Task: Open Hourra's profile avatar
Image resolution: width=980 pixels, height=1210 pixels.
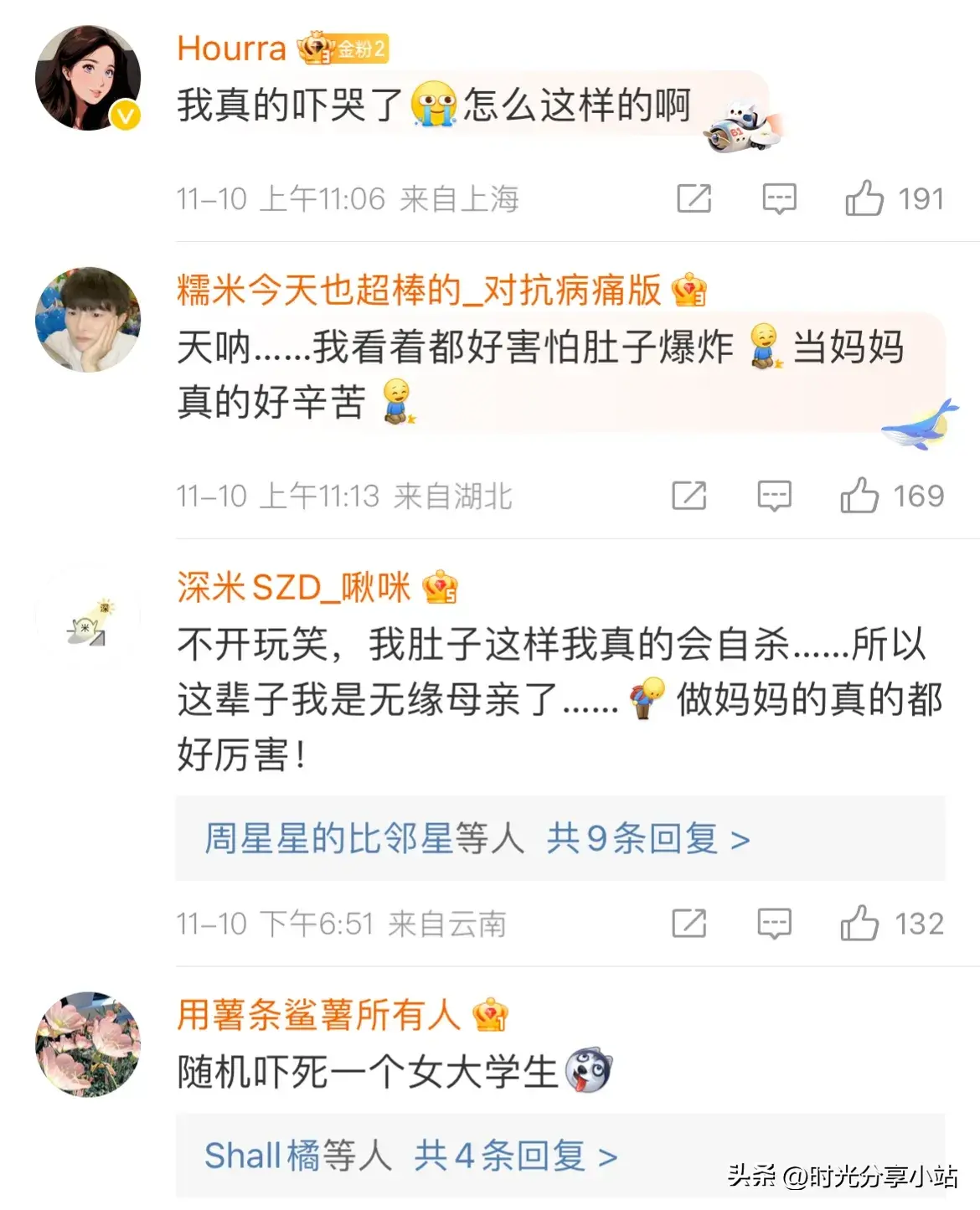Action: [x=88, y=79]
